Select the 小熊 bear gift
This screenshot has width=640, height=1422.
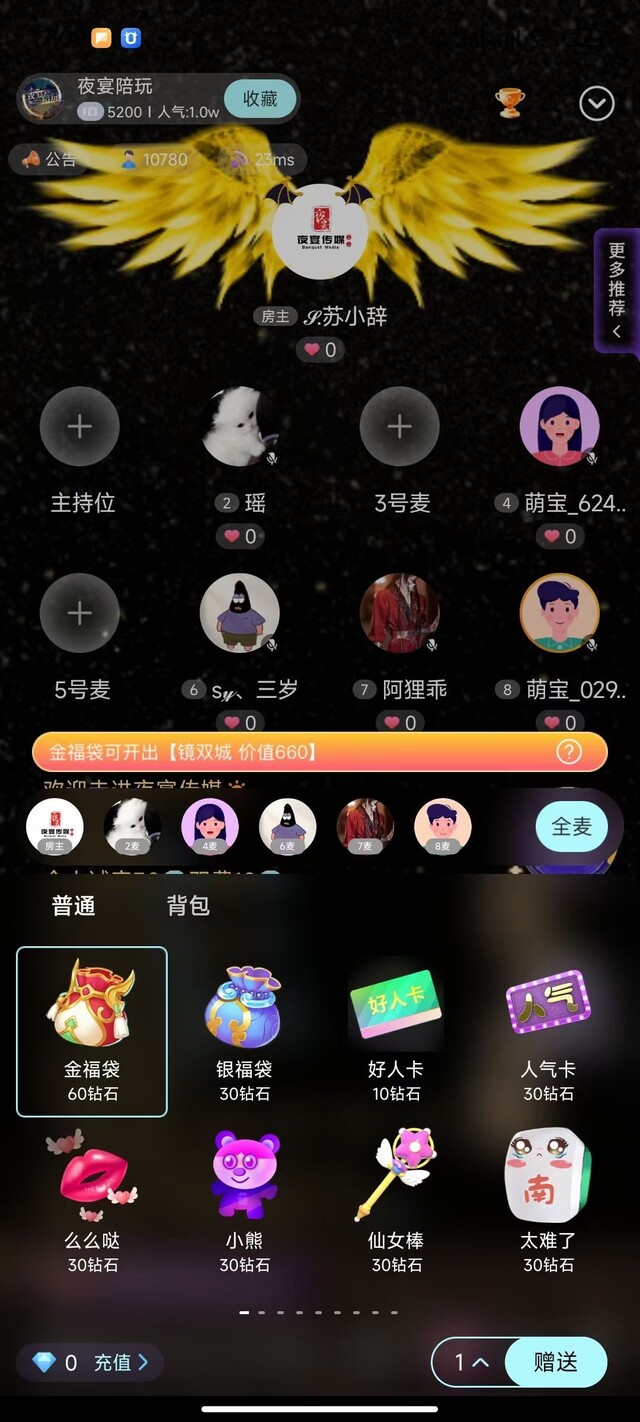click(244, 1201)
